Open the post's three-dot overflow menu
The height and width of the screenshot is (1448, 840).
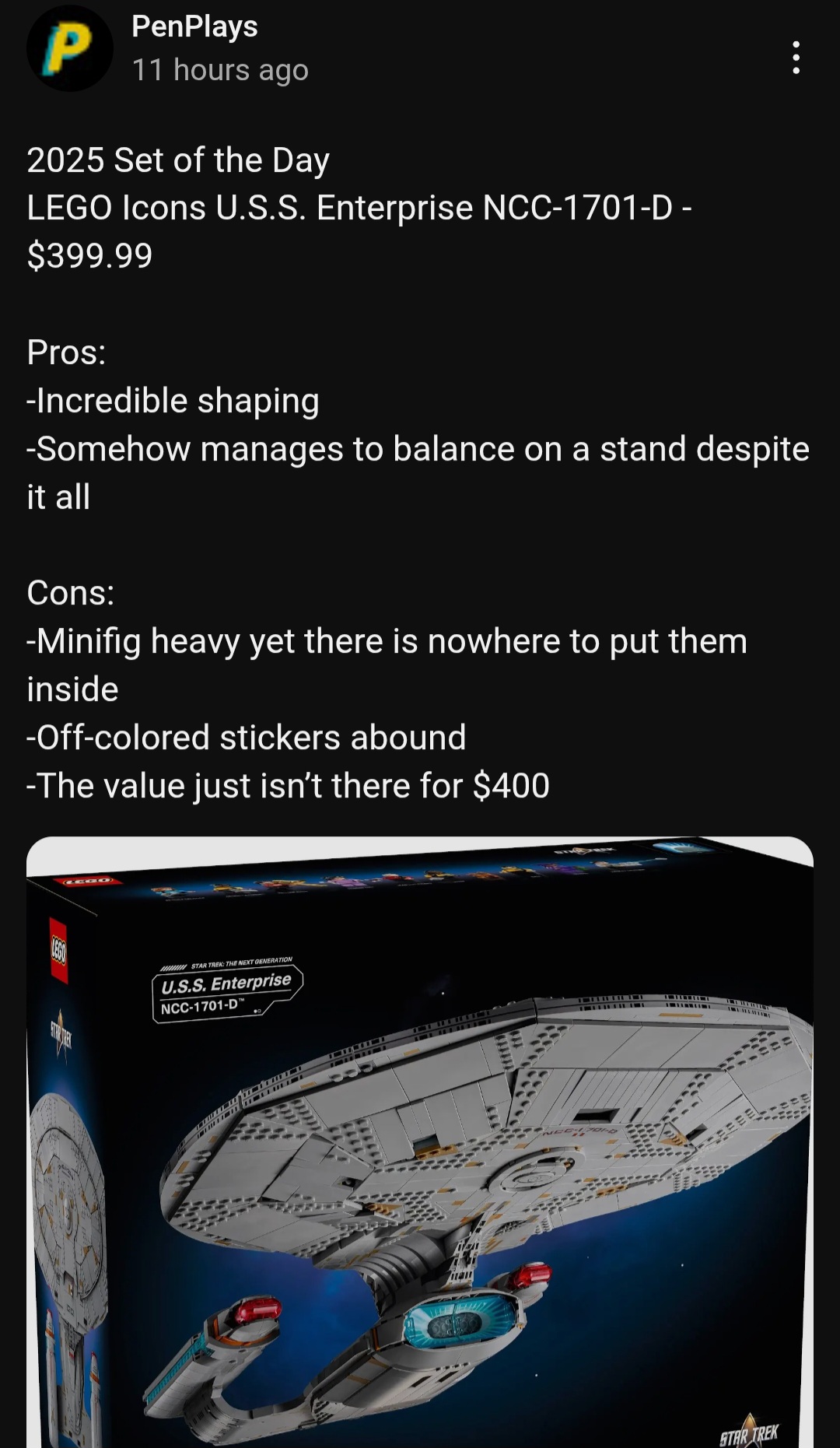[x=796, y=58]
